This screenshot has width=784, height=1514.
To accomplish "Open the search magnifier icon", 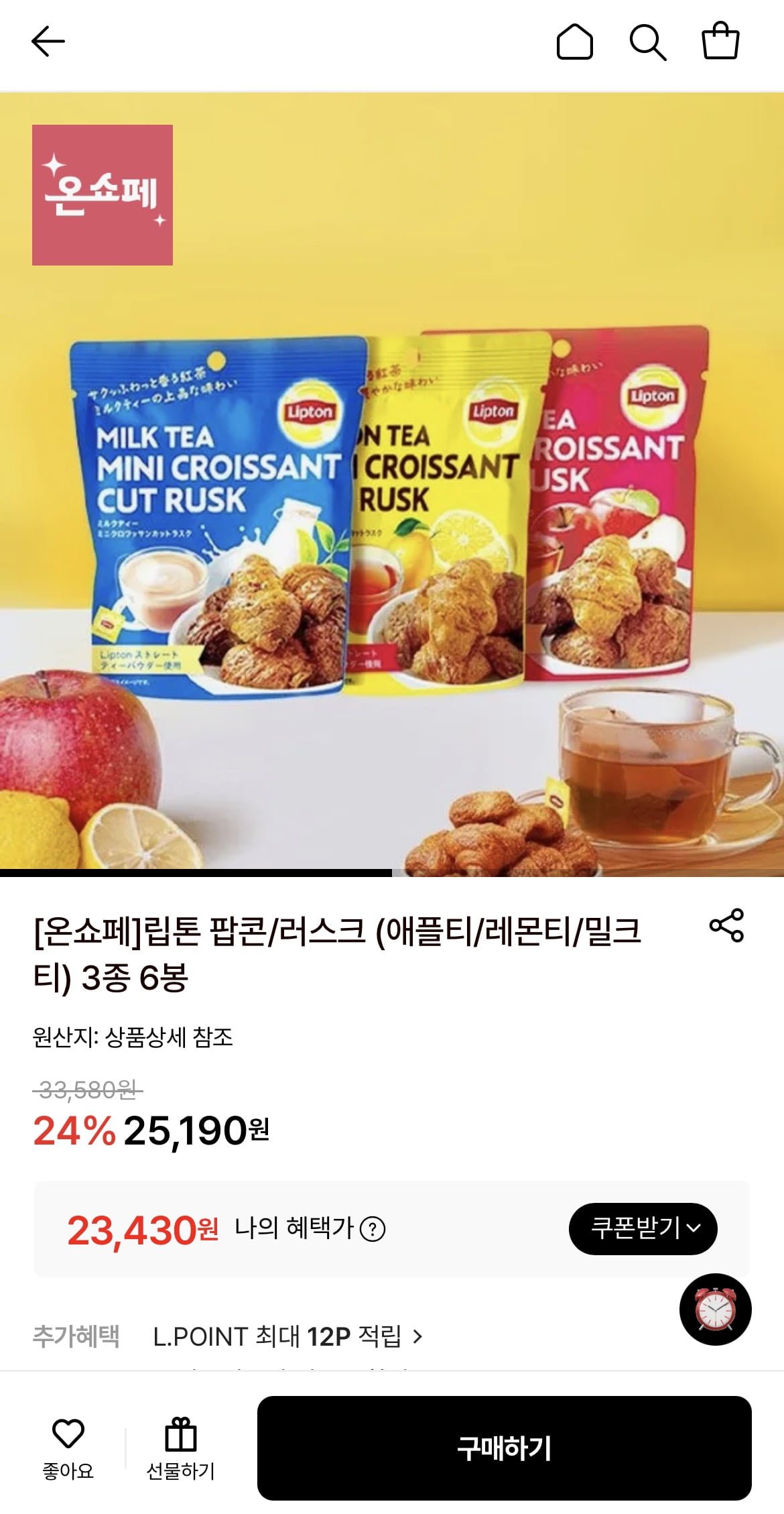I will 647,42.
